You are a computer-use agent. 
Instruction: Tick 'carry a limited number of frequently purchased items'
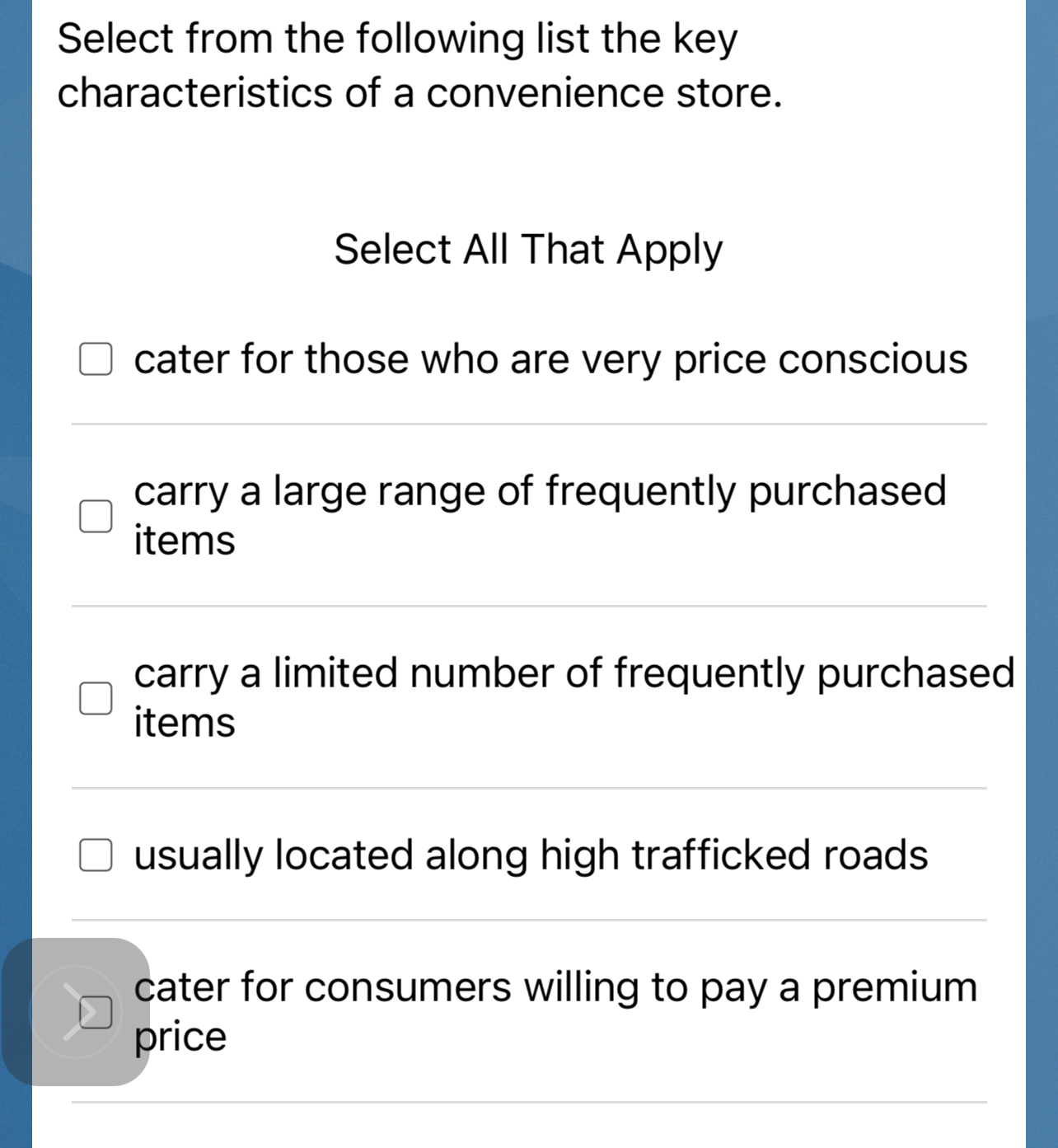click(96, 698)
